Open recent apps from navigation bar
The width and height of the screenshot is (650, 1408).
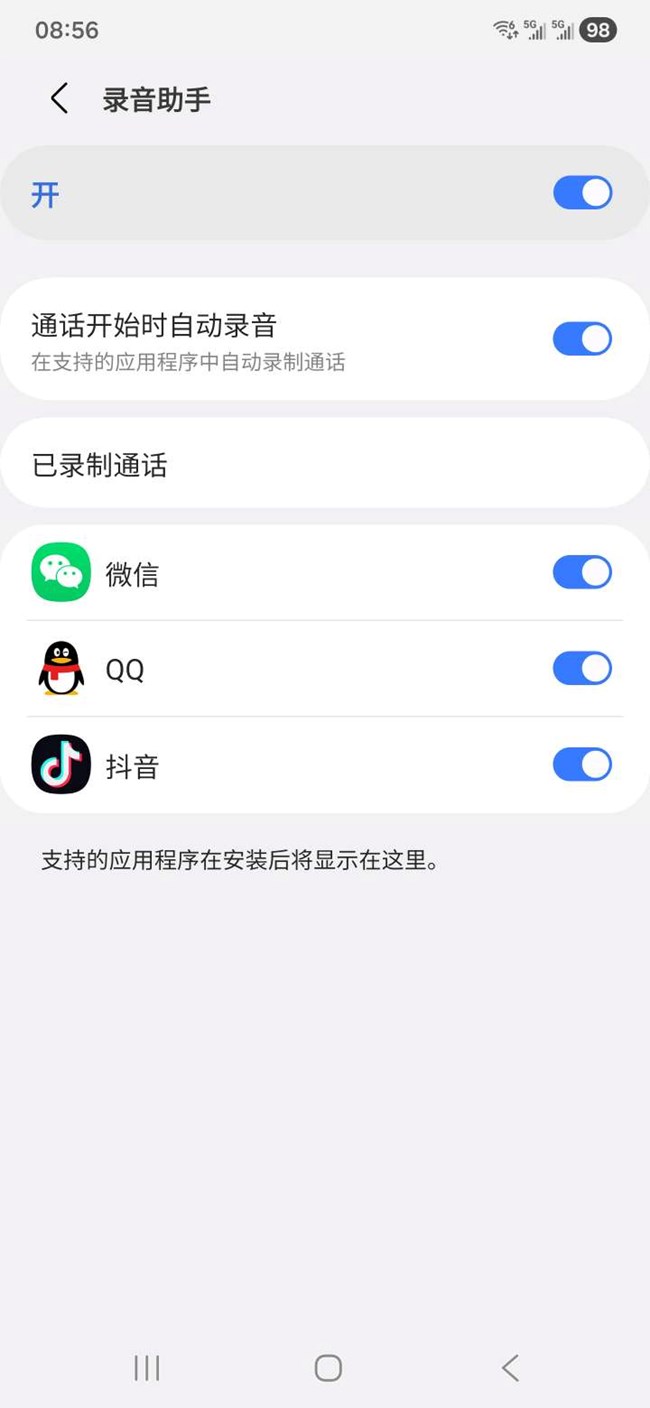tap(147, 1368)
